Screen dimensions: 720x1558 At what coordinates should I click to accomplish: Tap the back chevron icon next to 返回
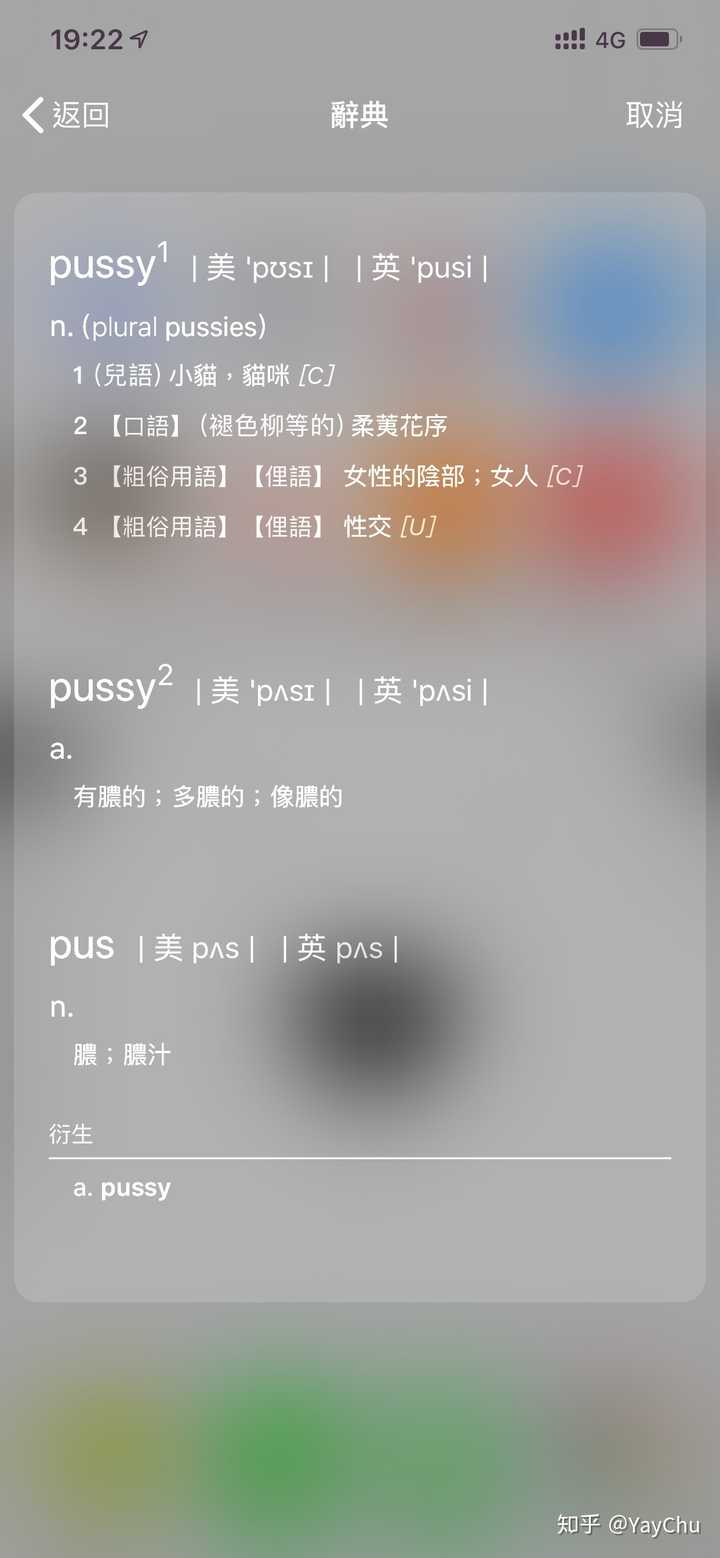coord(30,114)
